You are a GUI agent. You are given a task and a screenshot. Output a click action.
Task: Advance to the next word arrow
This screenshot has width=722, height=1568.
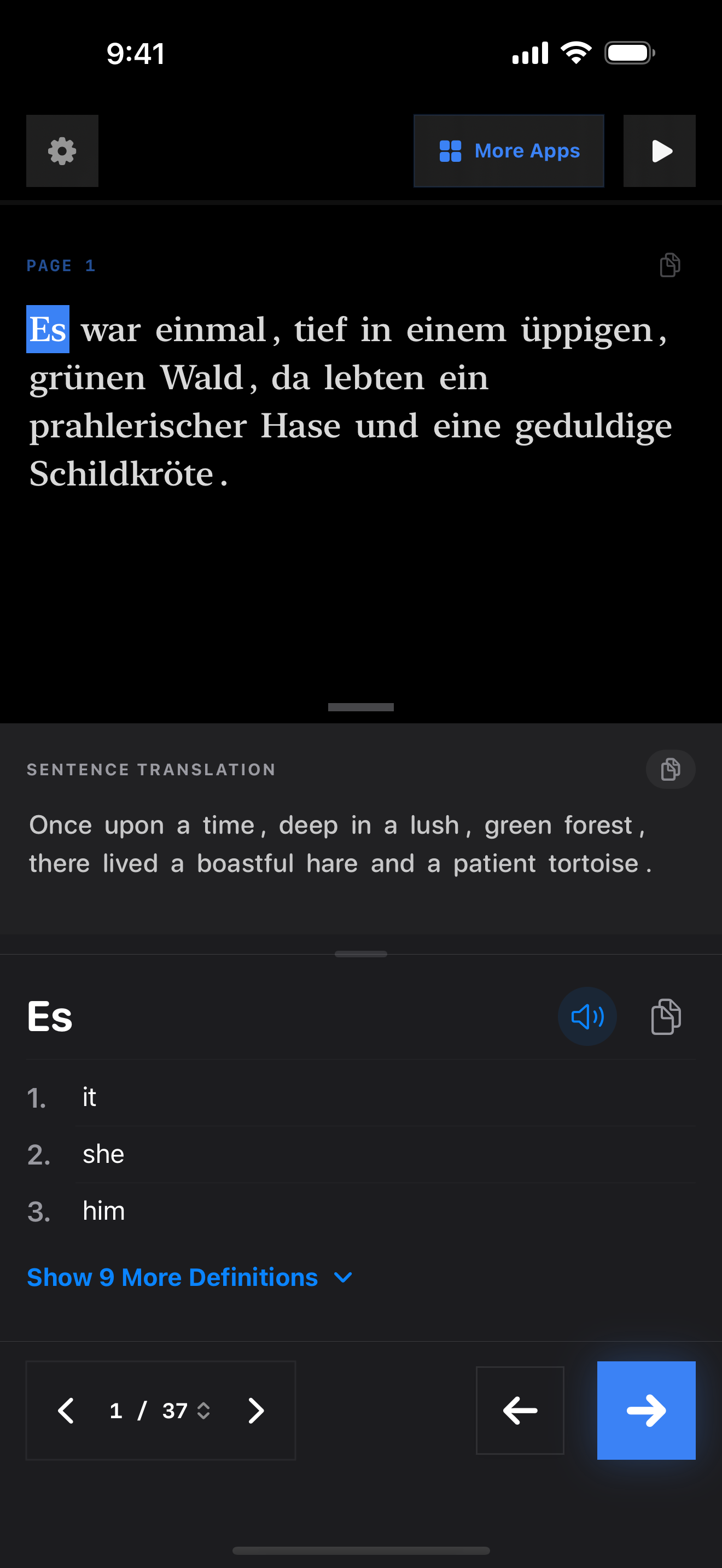point(646,1411)
